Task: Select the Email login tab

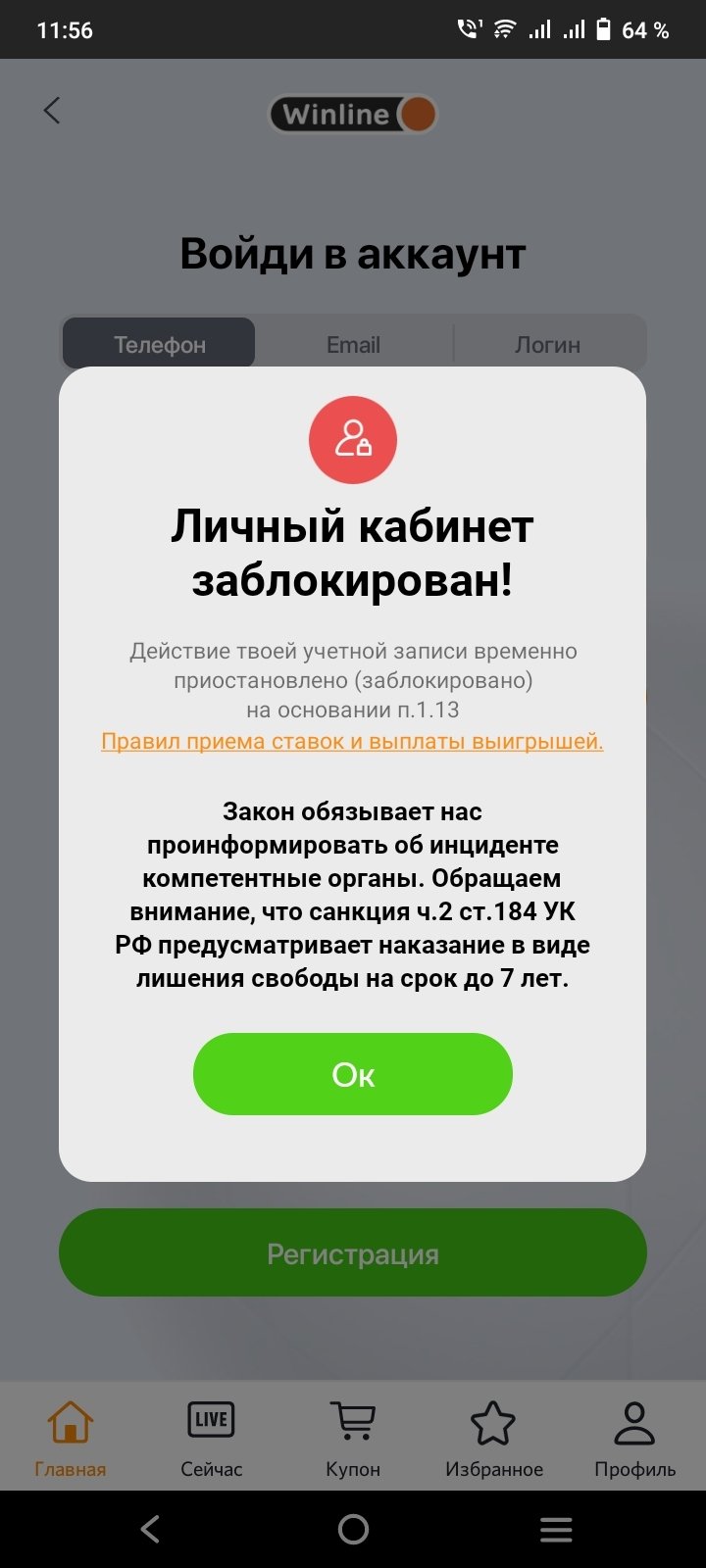Action: [353, 344]
